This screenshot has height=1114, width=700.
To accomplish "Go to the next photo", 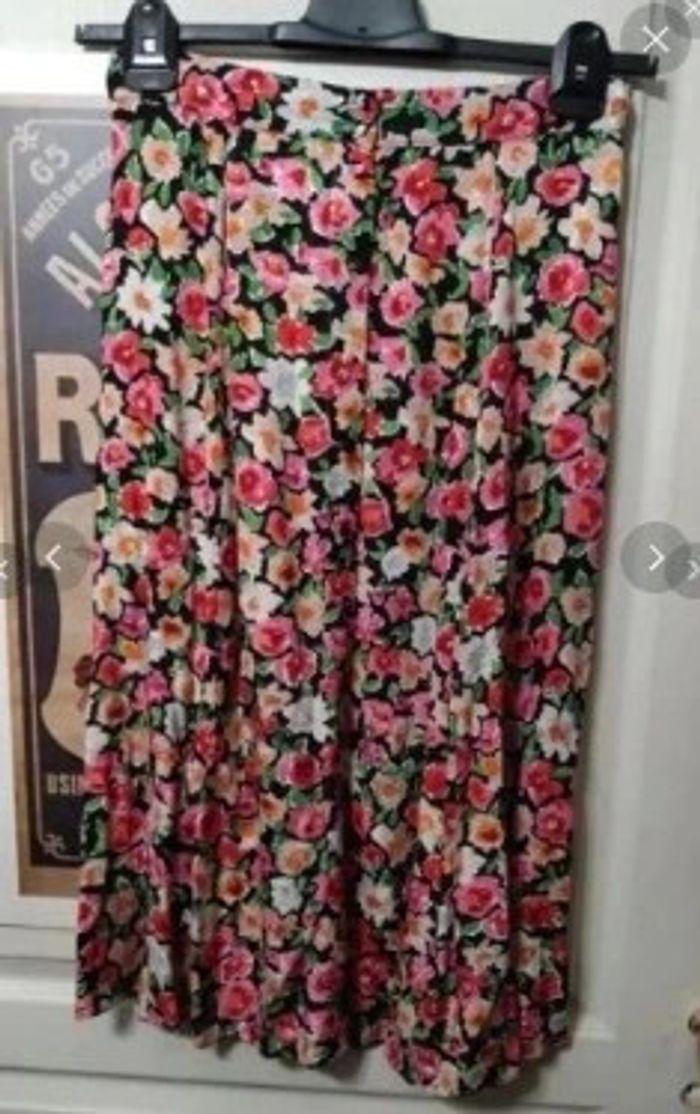I will click(655, 557).
